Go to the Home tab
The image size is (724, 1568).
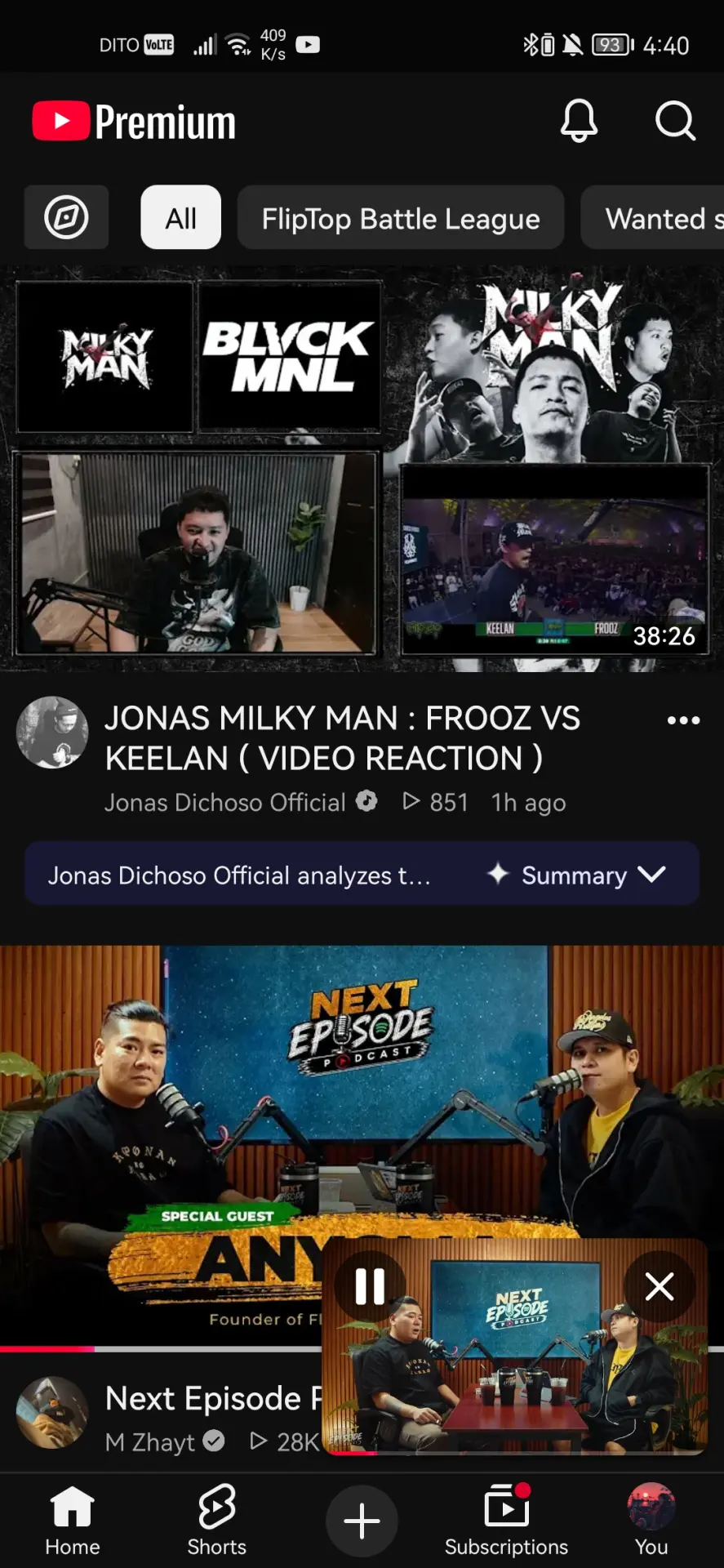click(x=73, y=1521)
